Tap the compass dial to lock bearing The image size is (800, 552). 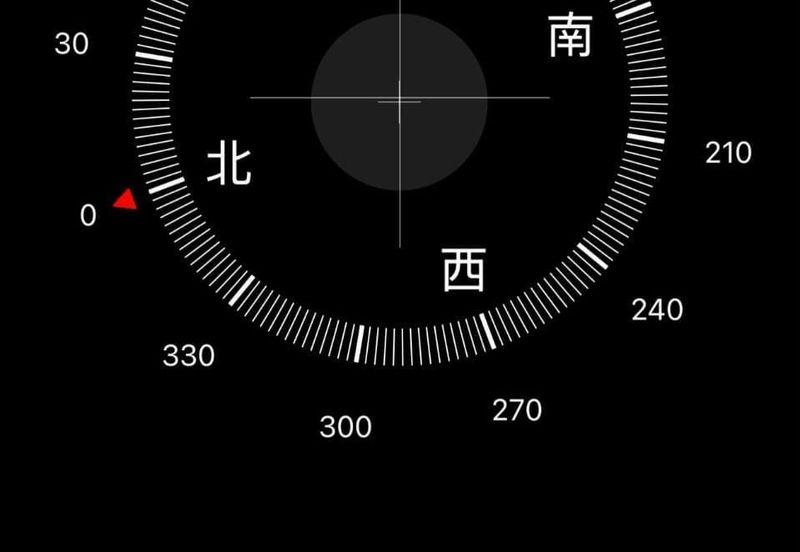(400, 100)
